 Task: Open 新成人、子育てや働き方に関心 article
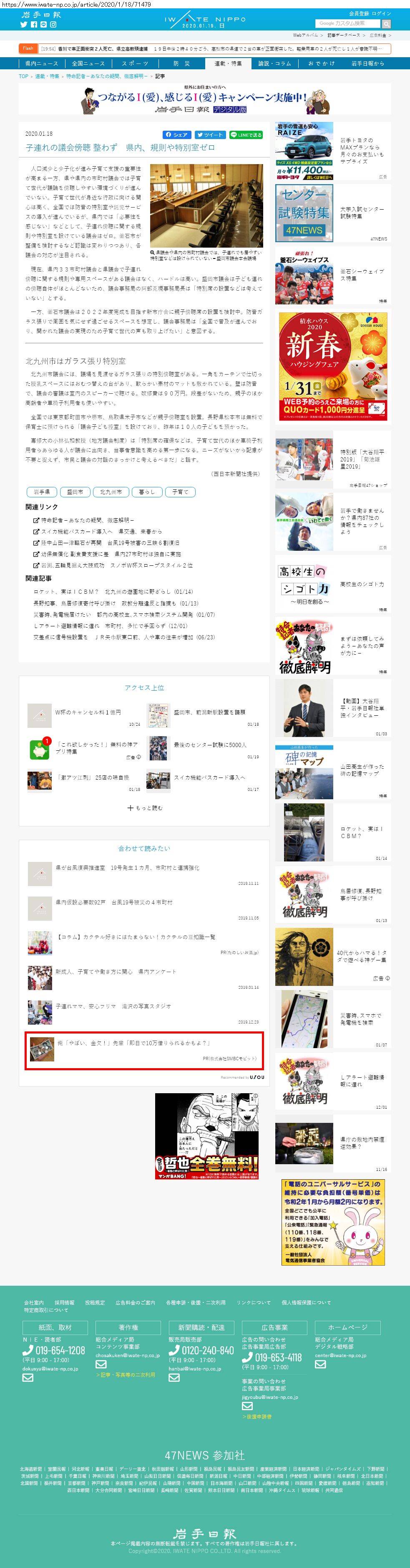pyautogui.click(x=115, y=971)
